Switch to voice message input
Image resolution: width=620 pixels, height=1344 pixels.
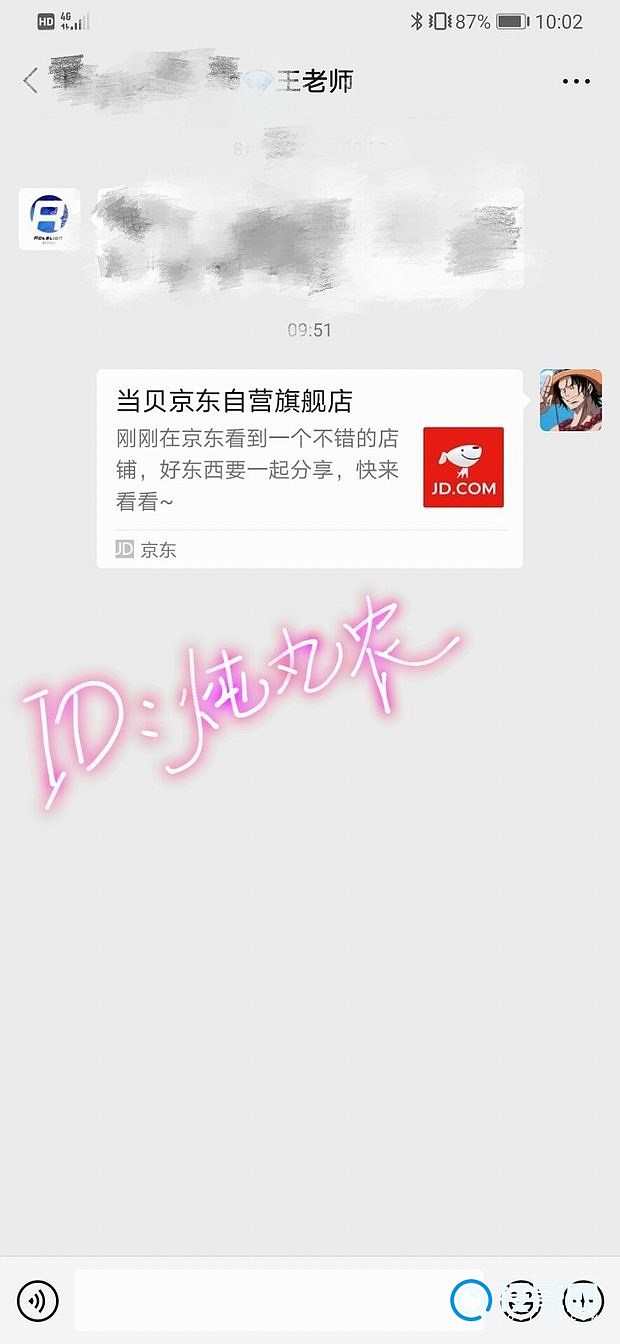coord(38,1300)
